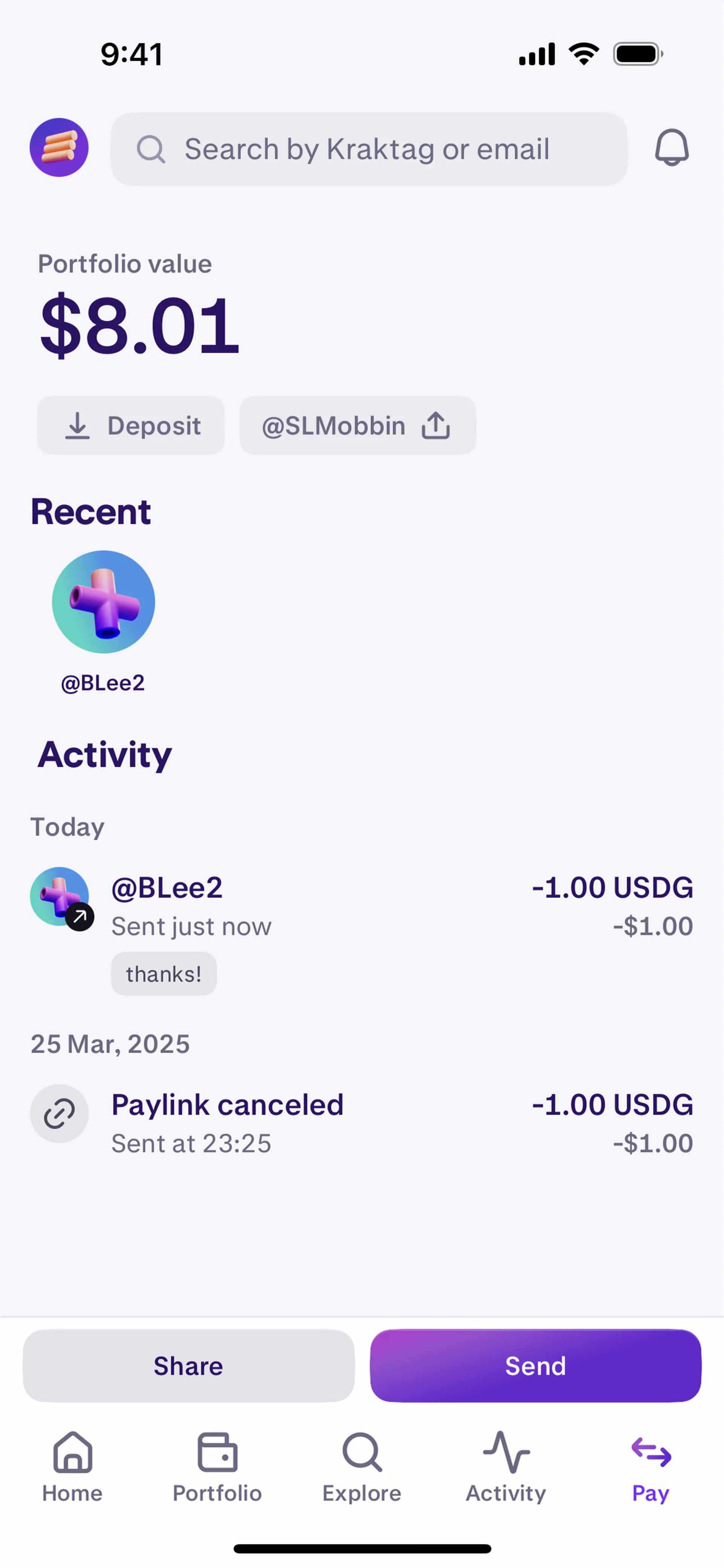Tap the Kraktag or email search field

coord(368,149)
